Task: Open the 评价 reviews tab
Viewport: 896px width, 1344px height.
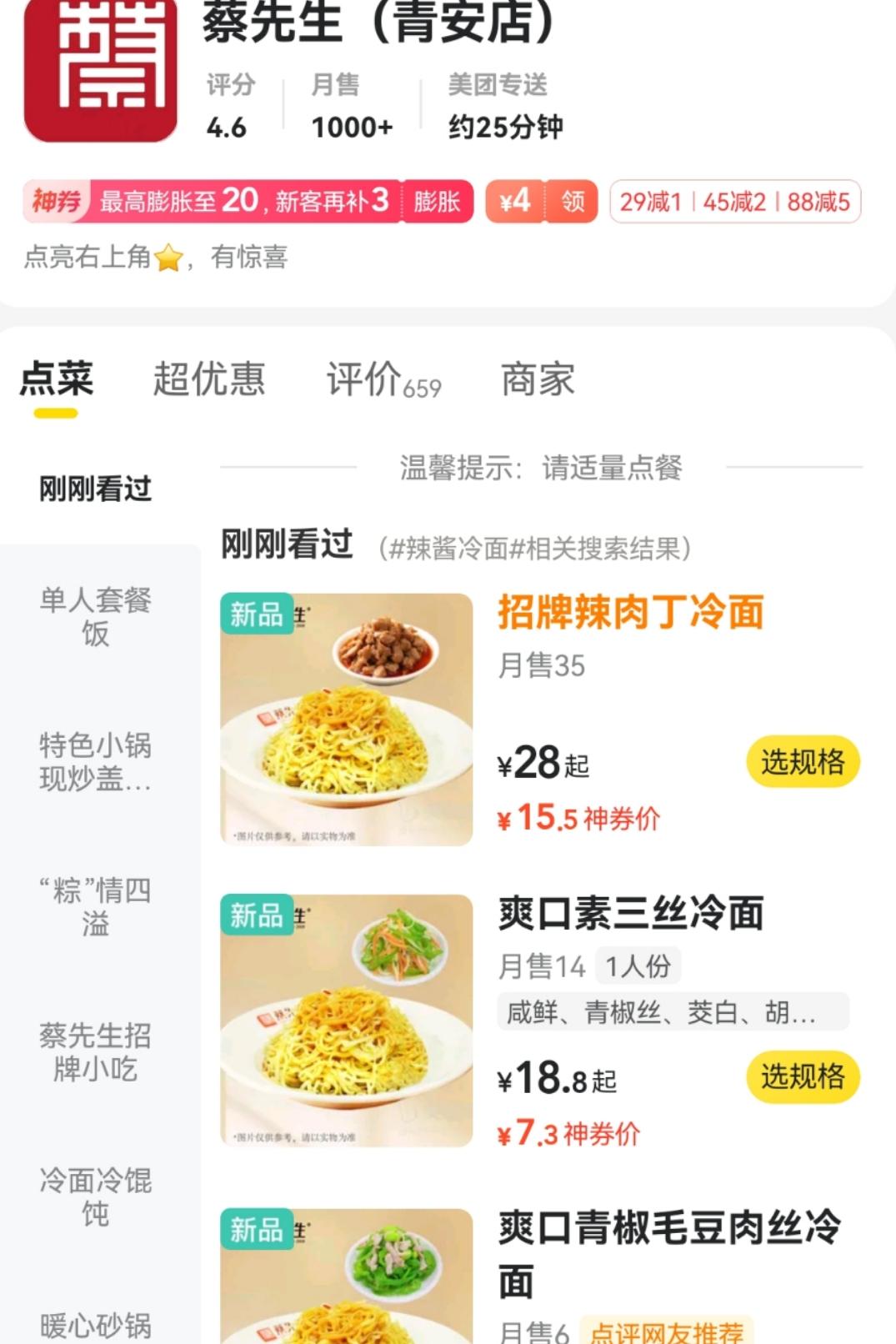Action: (x=383, y=380)
